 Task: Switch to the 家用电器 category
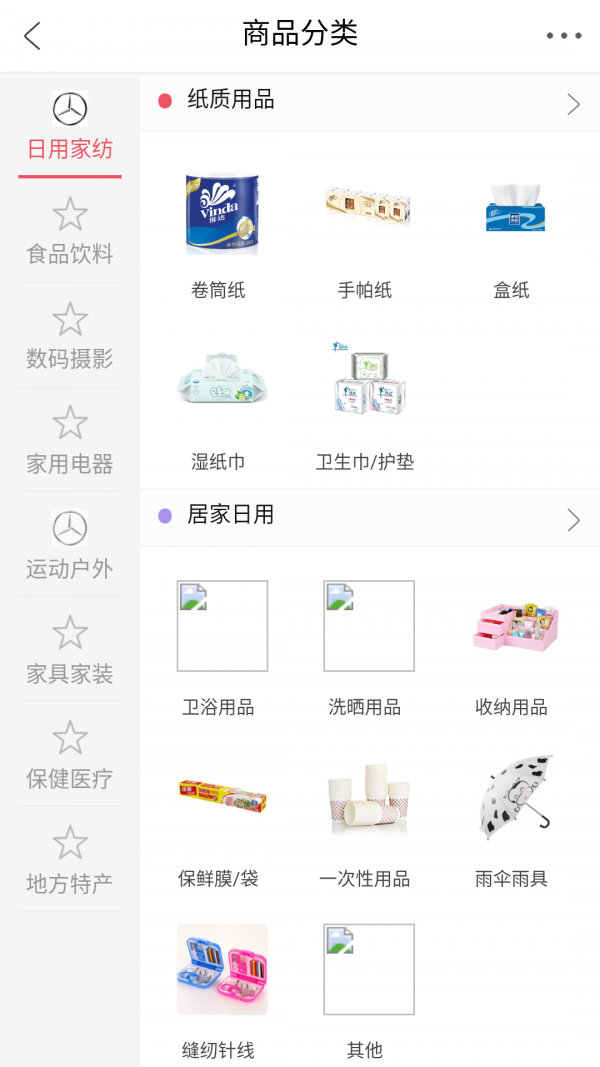(70, 442)
